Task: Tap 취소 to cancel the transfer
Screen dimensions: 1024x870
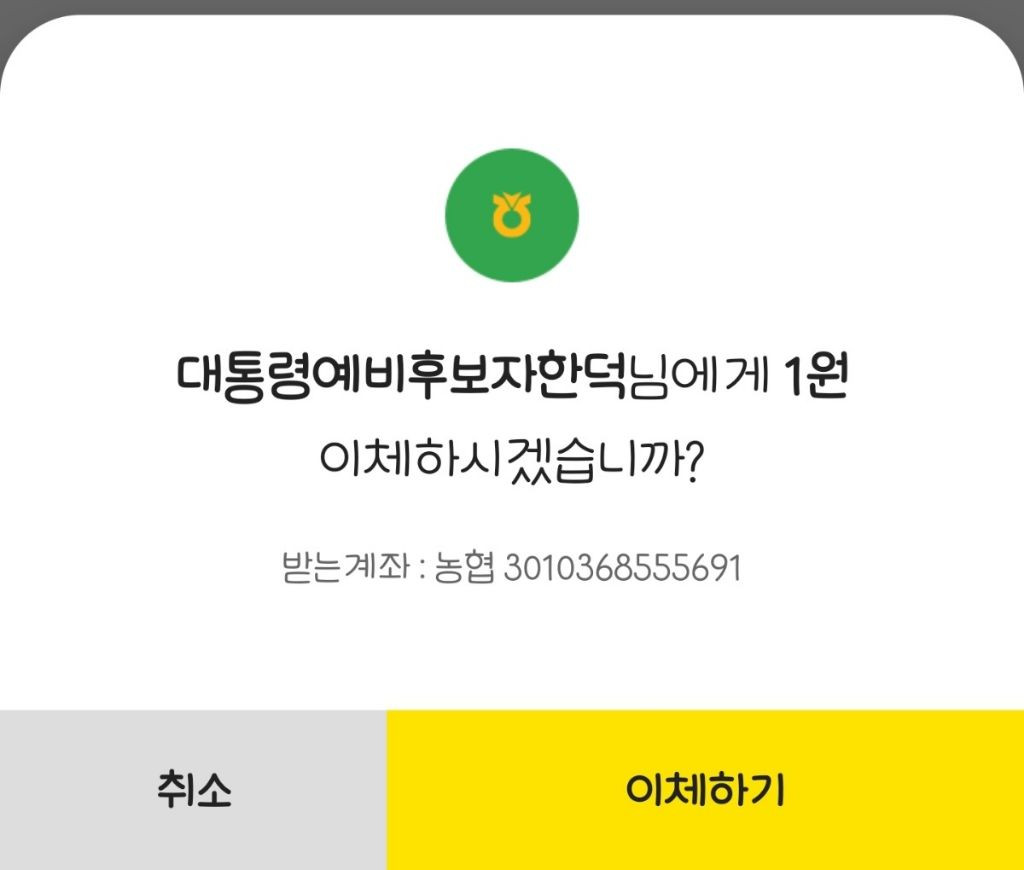Action: click(193, 790)
